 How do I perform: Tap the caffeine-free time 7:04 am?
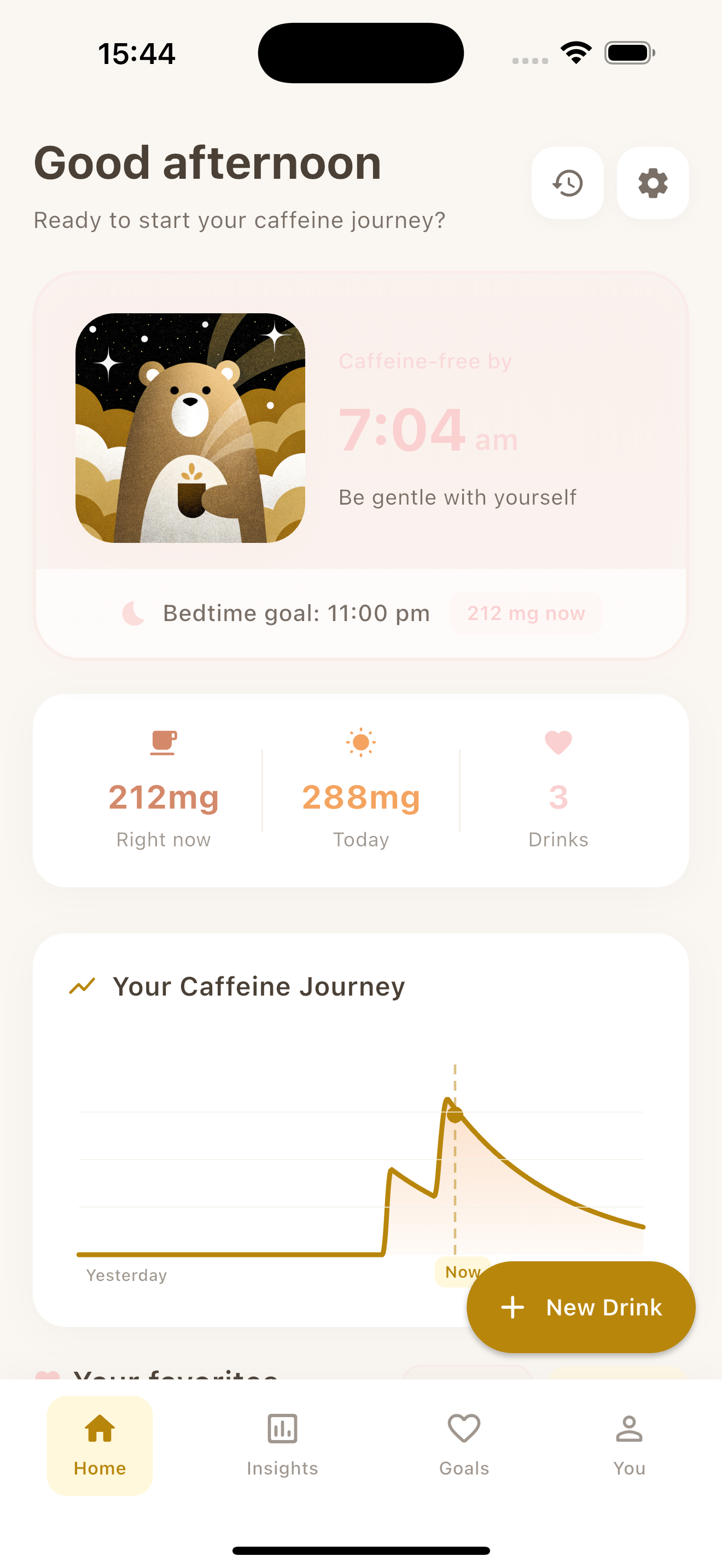(427, 429)
